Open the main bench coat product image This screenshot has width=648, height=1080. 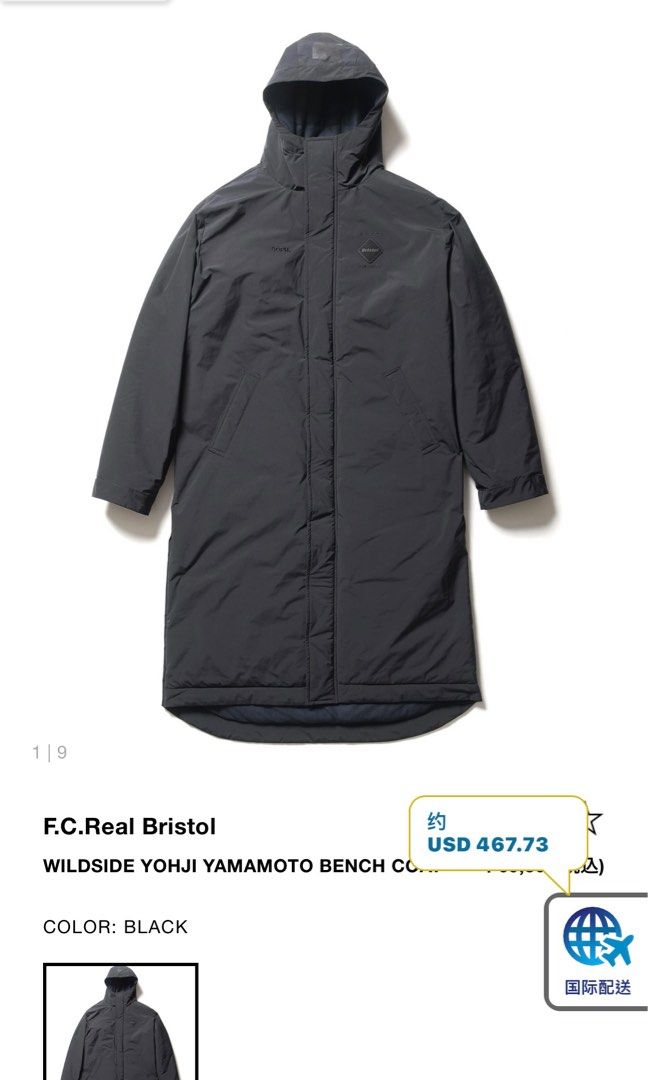click(320, 380)
